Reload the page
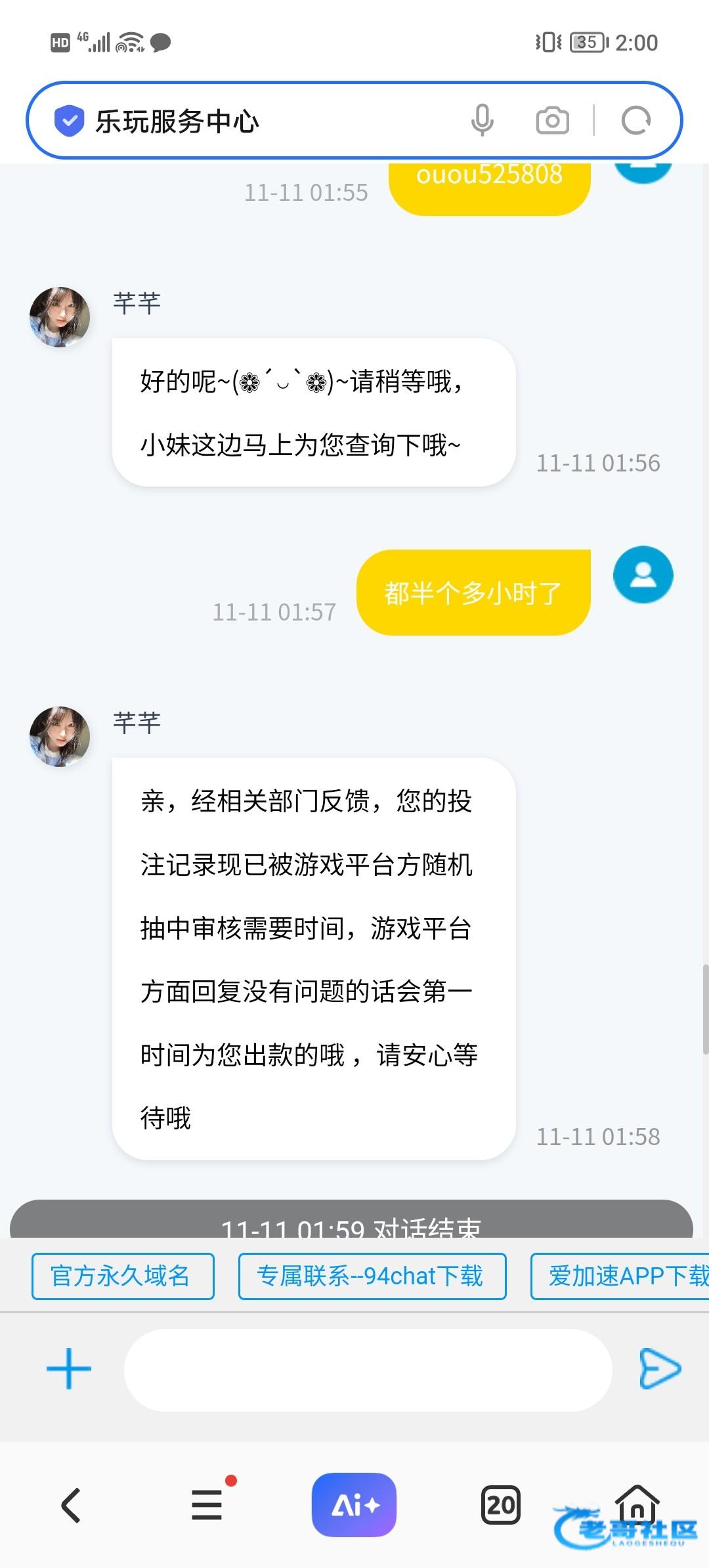The width and height of the screenshot is (709, 1568). tap(635, 121)
